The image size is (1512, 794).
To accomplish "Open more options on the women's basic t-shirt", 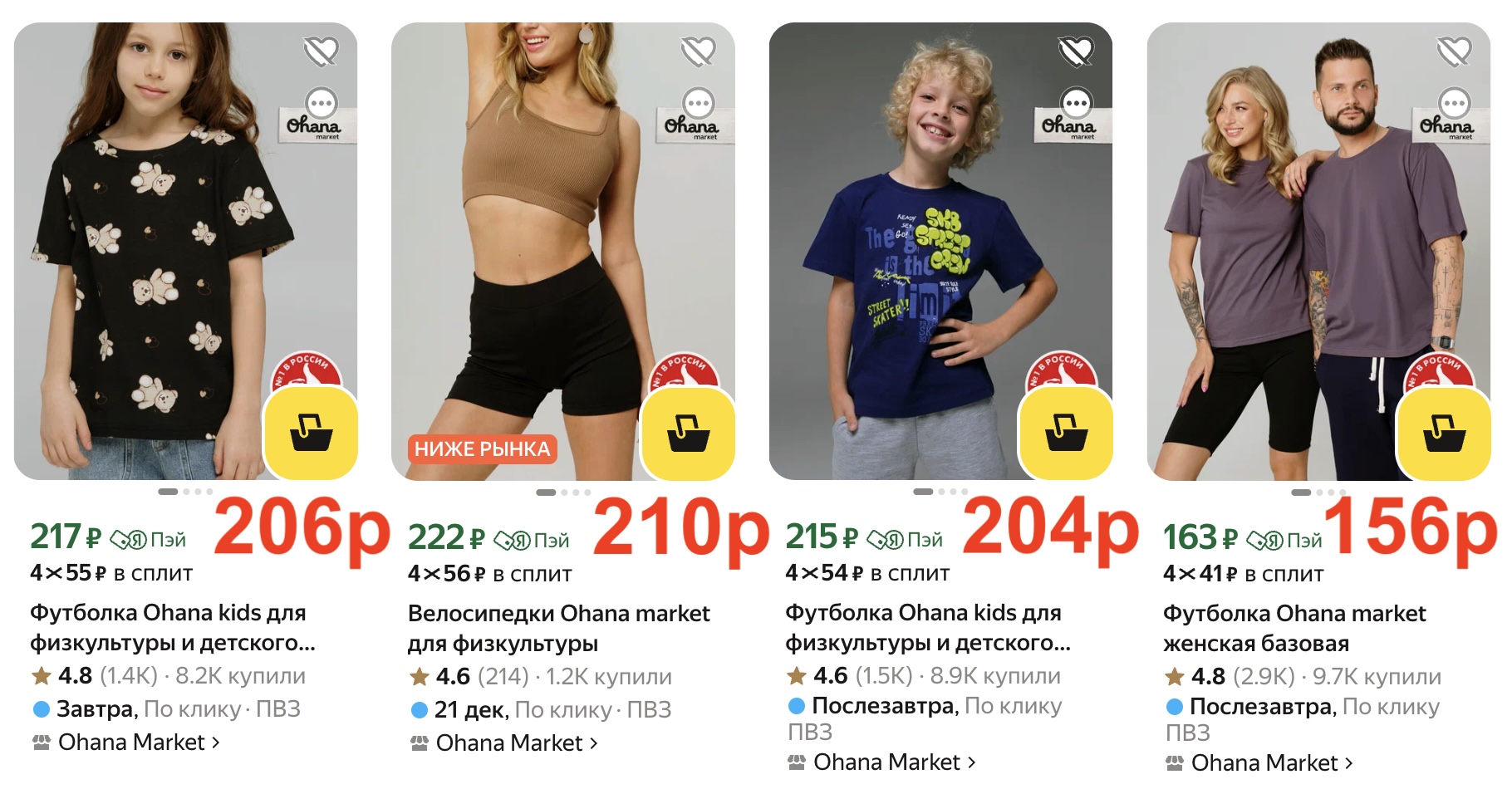I will pos(1455,104).
